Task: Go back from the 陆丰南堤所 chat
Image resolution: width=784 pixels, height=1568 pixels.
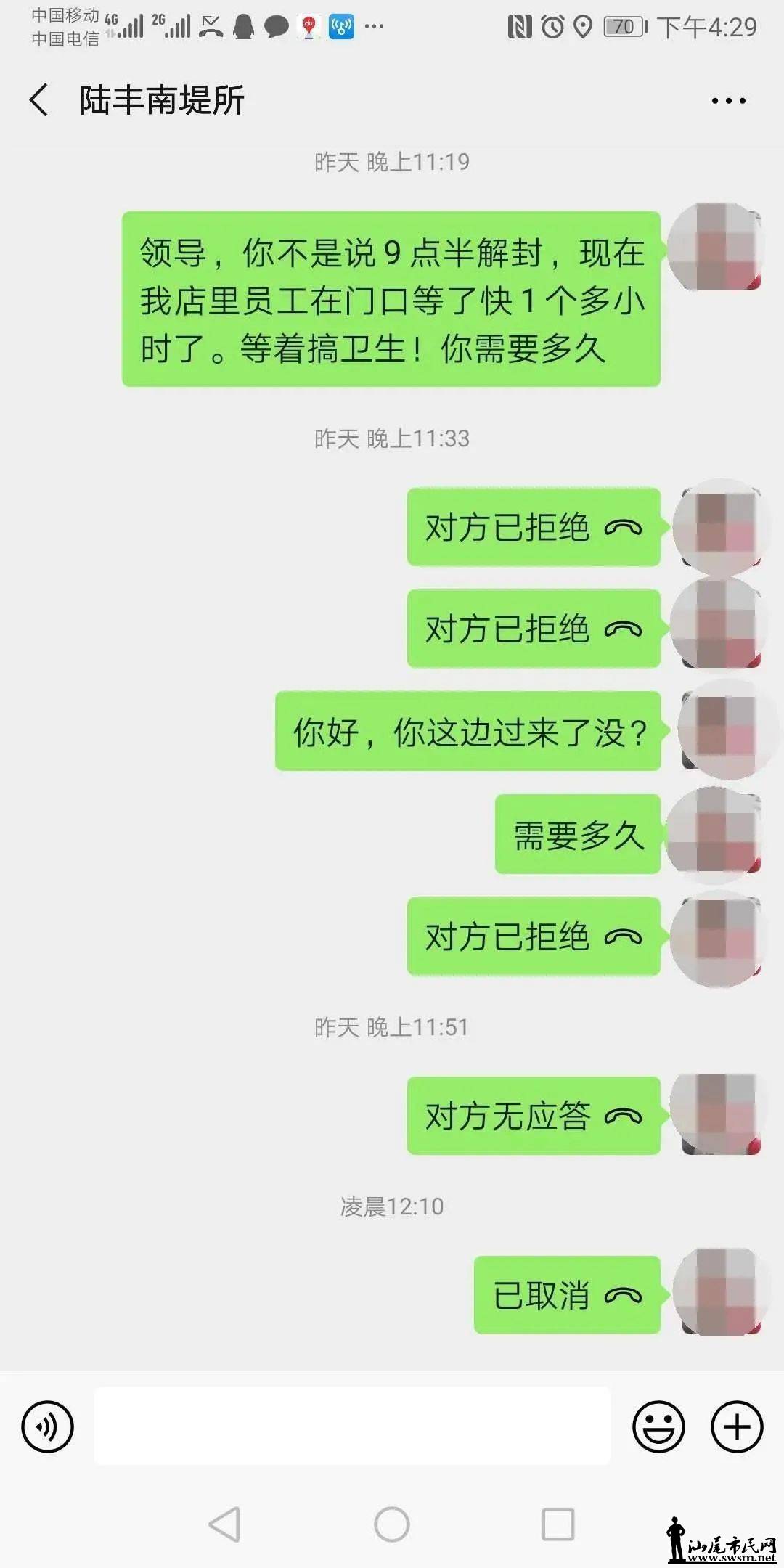Action: [x=39, y=99]
